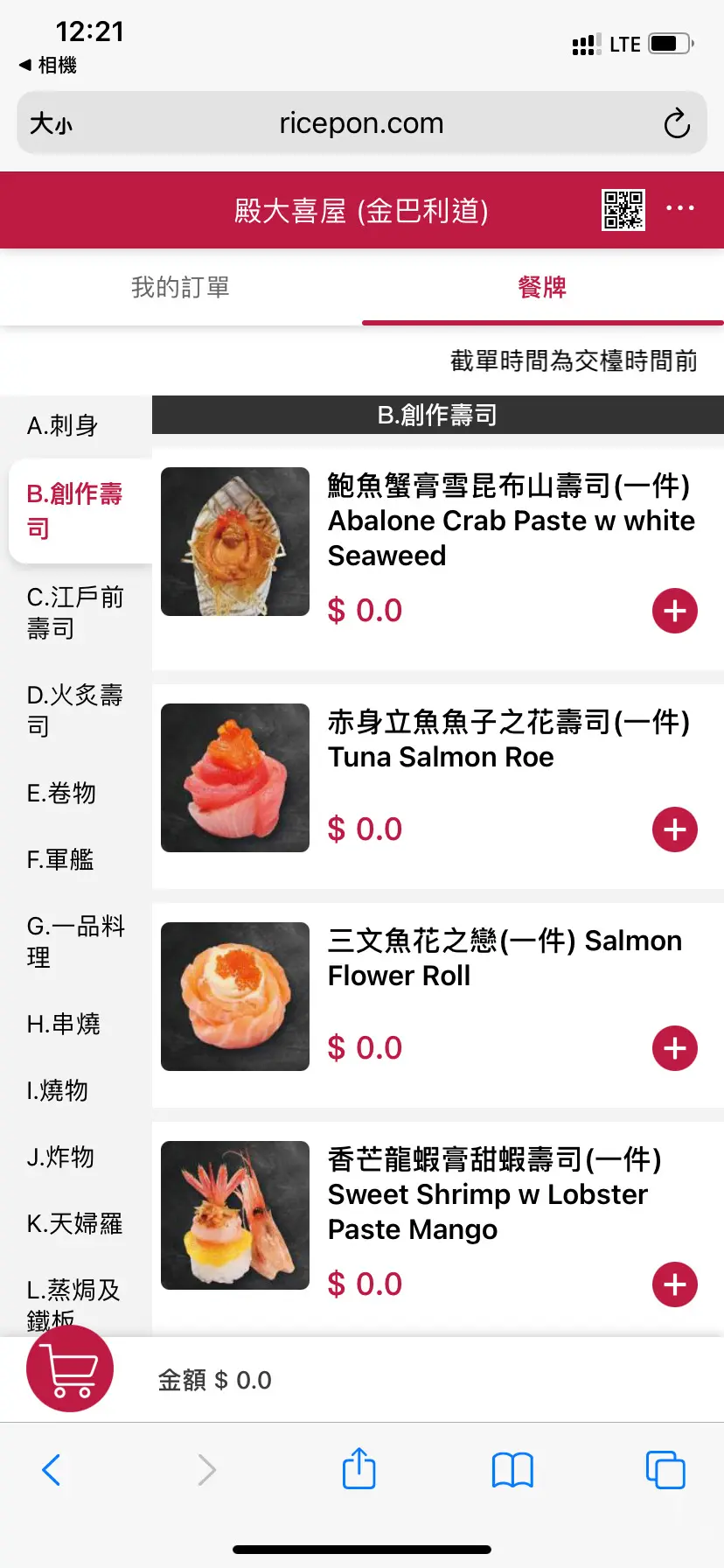The width and height of the screenshot is (724, 1568).
Task: Select the D.火炙壽司 category
Action: [x=75, y=710]
